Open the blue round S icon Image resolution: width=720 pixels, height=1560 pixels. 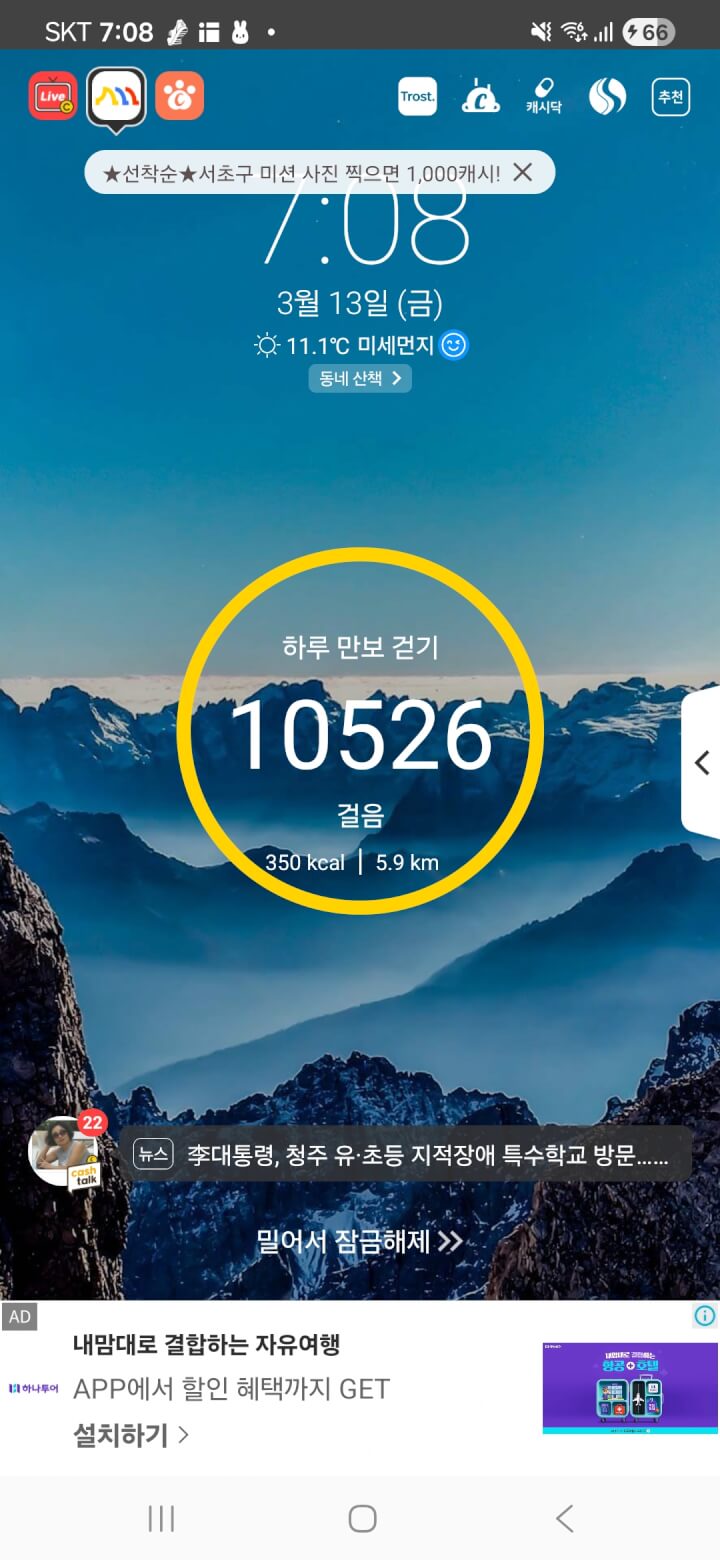(607, 97)
